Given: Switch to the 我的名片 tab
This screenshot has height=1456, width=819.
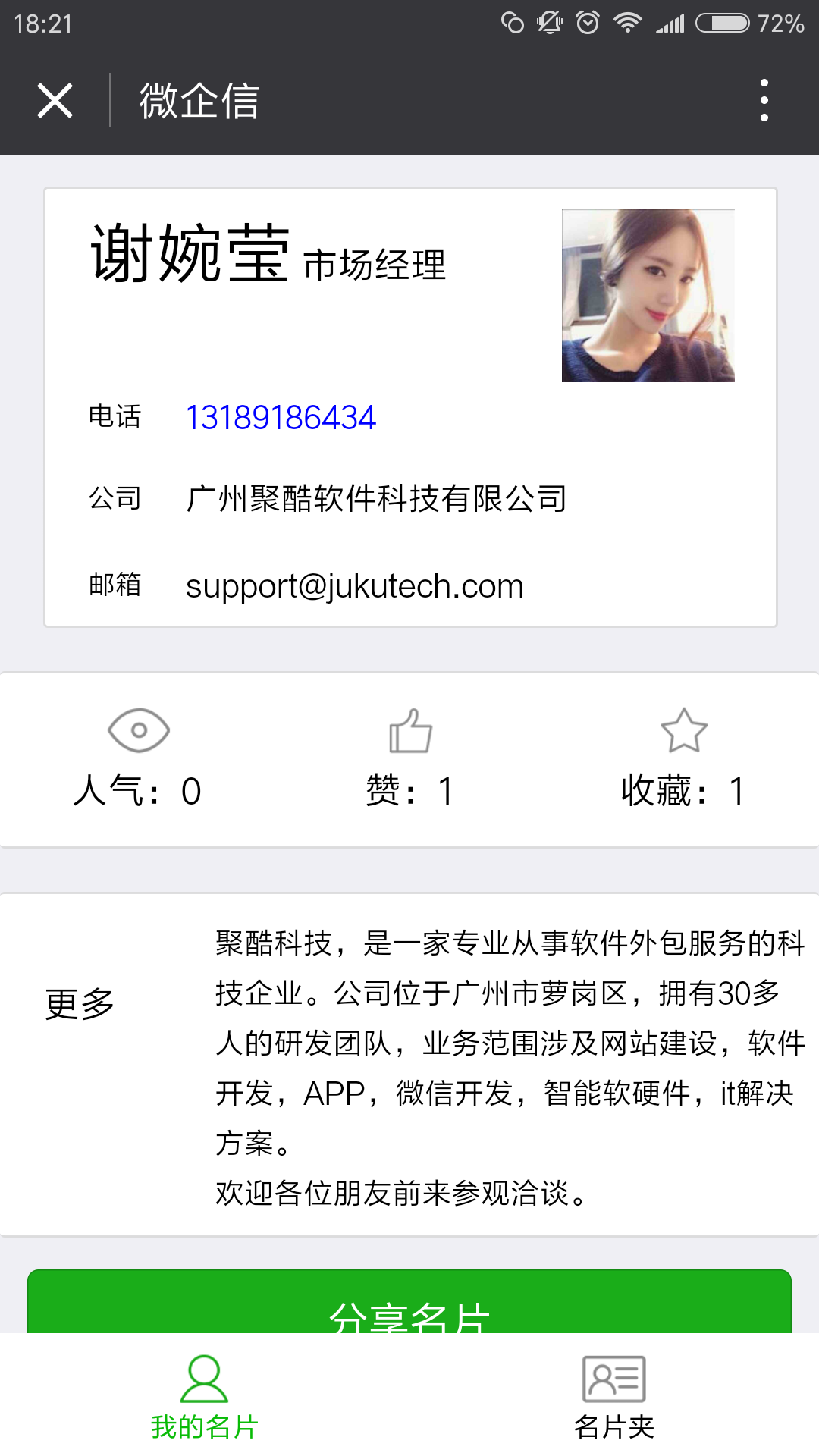Looking at the screenshot, I should click(205, 1397).
